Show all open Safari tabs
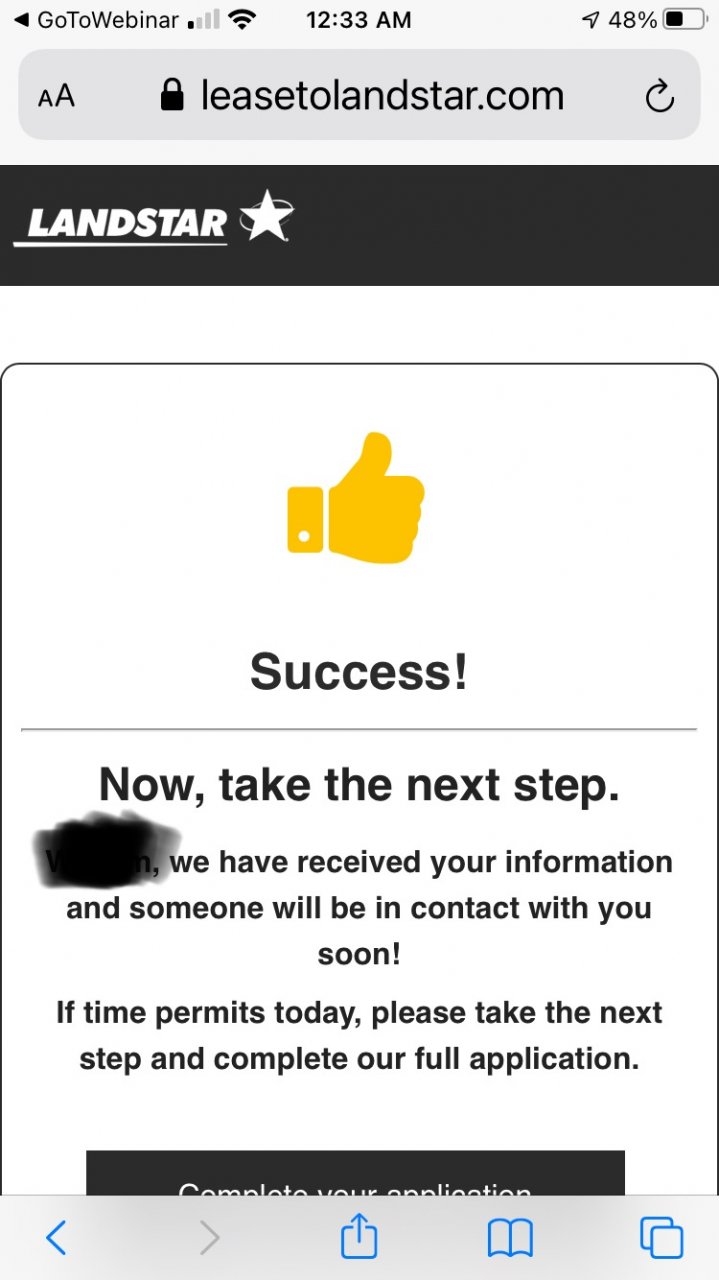The width and height of the screenshot is (719, 1280). (661, 1238)
